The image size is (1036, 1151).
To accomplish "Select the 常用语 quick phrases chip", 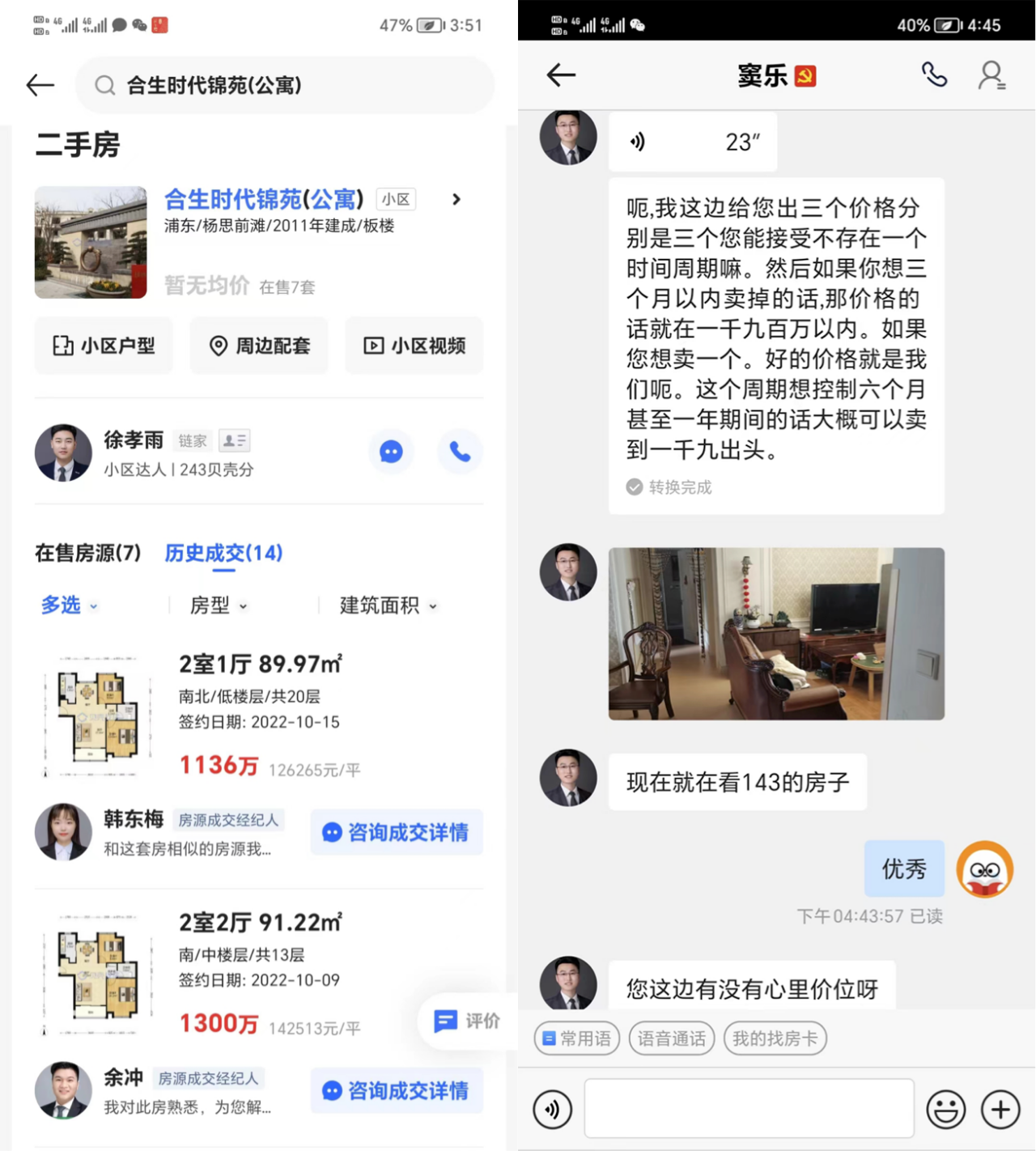I will tap(577, 1038).
